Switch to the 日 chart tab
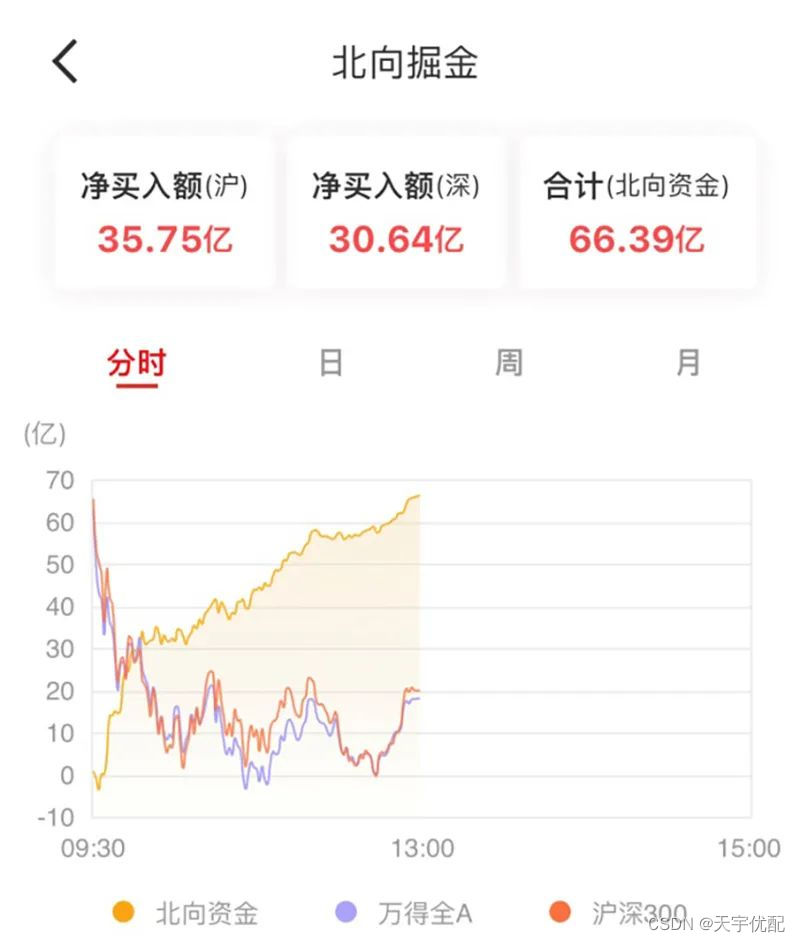 [x=331, y=363]
